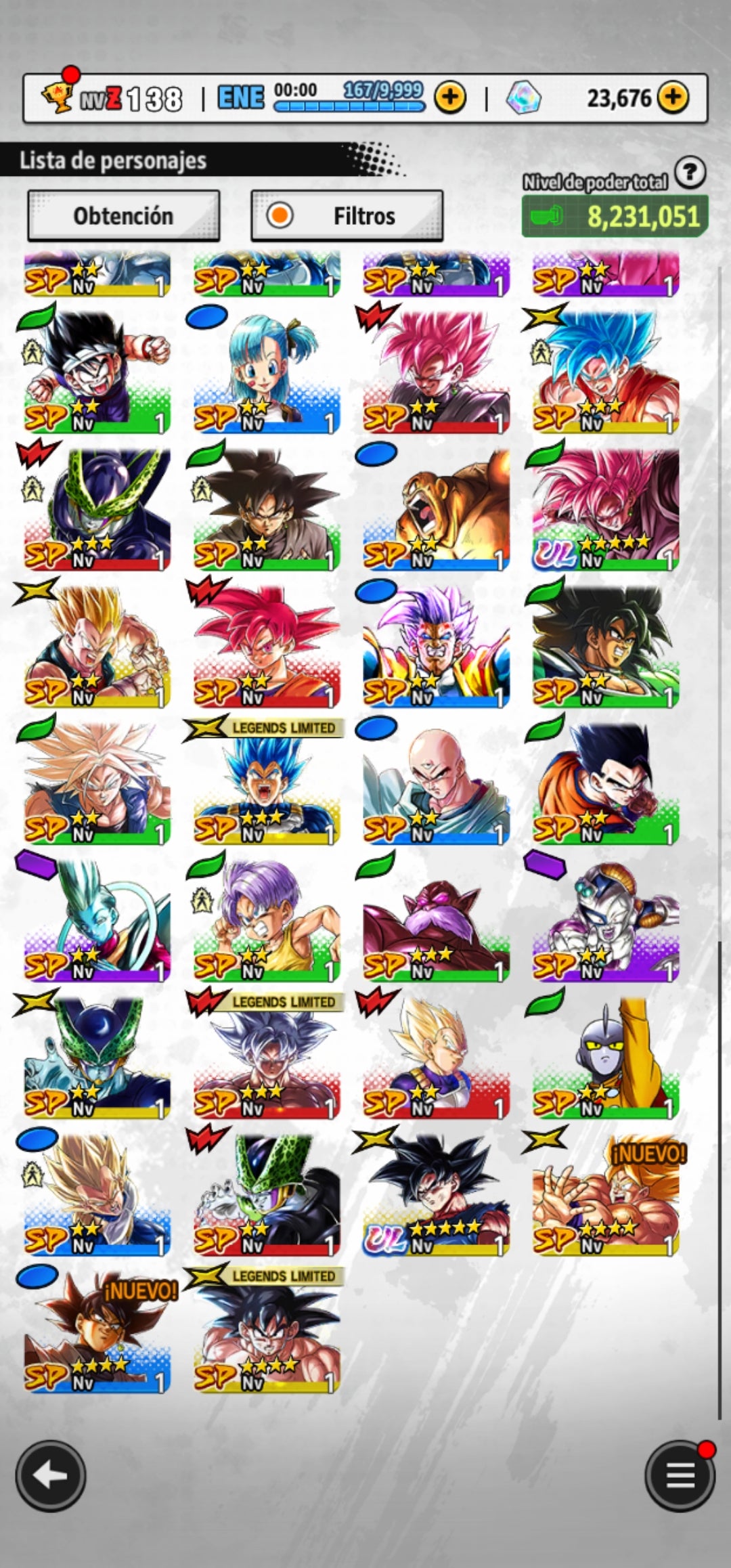The image size is (731, 1568).
Task: Add crystals with the plus next to 23,676
Action: coord(672,98)
